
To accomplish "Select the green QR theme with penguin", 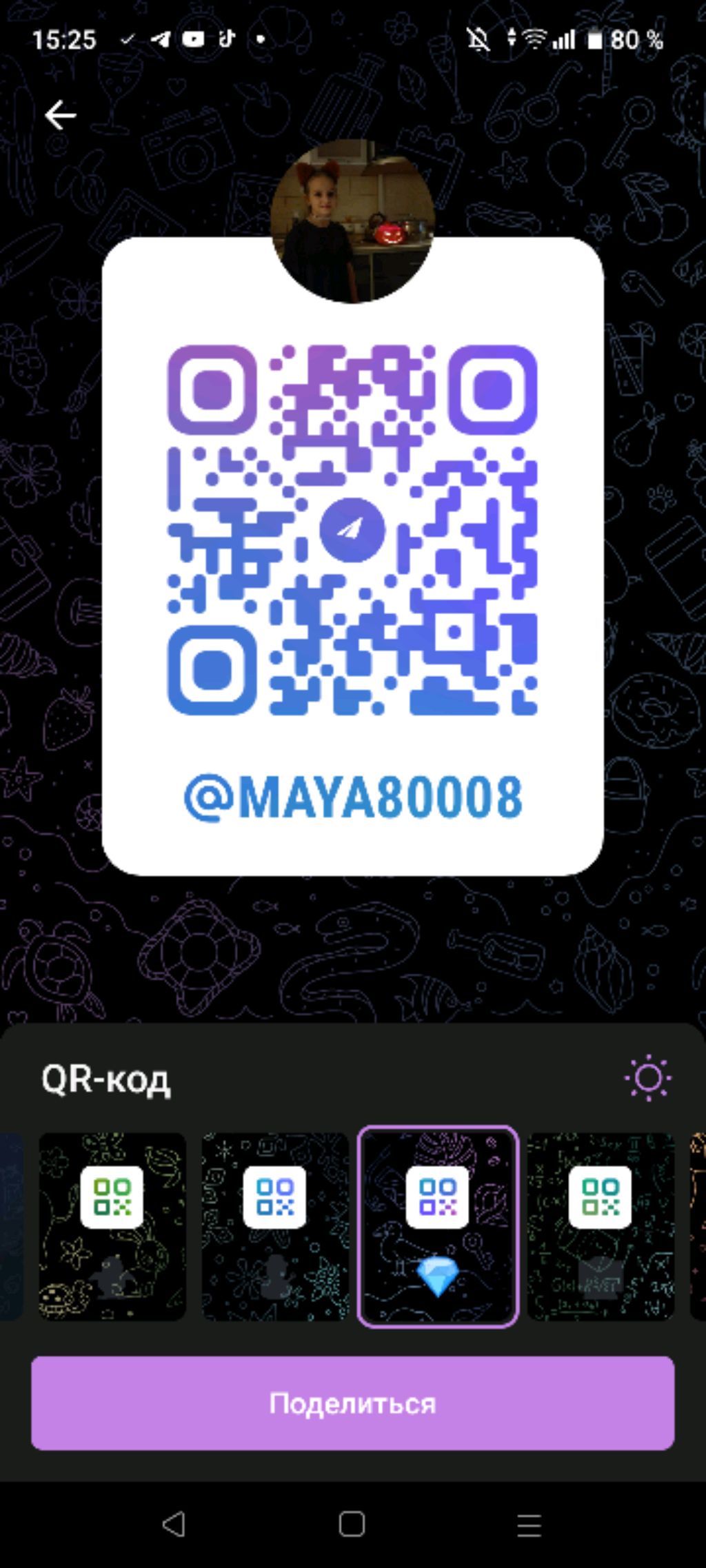I will tap(112, 1227).
